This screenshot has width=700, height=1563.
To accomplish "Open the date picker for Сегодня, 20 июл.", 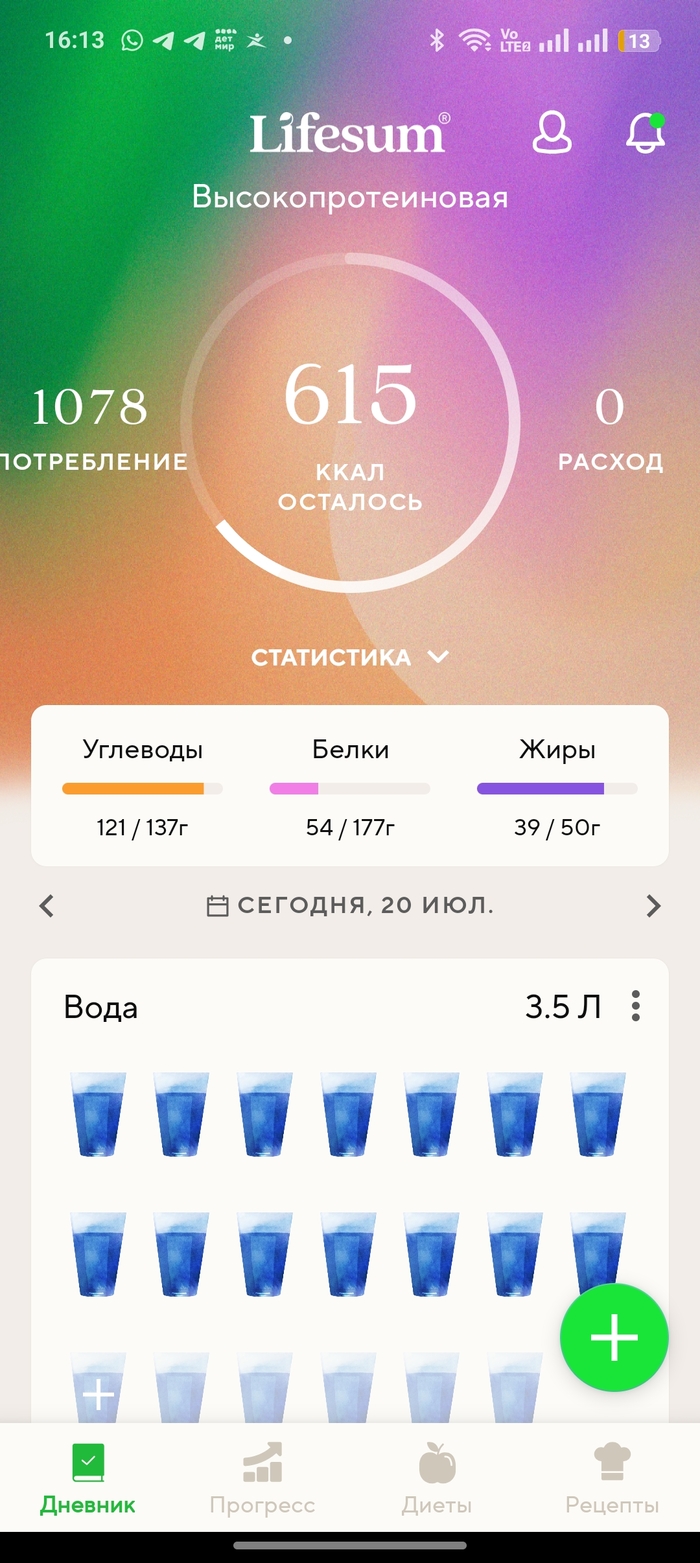I will point(350,906).
